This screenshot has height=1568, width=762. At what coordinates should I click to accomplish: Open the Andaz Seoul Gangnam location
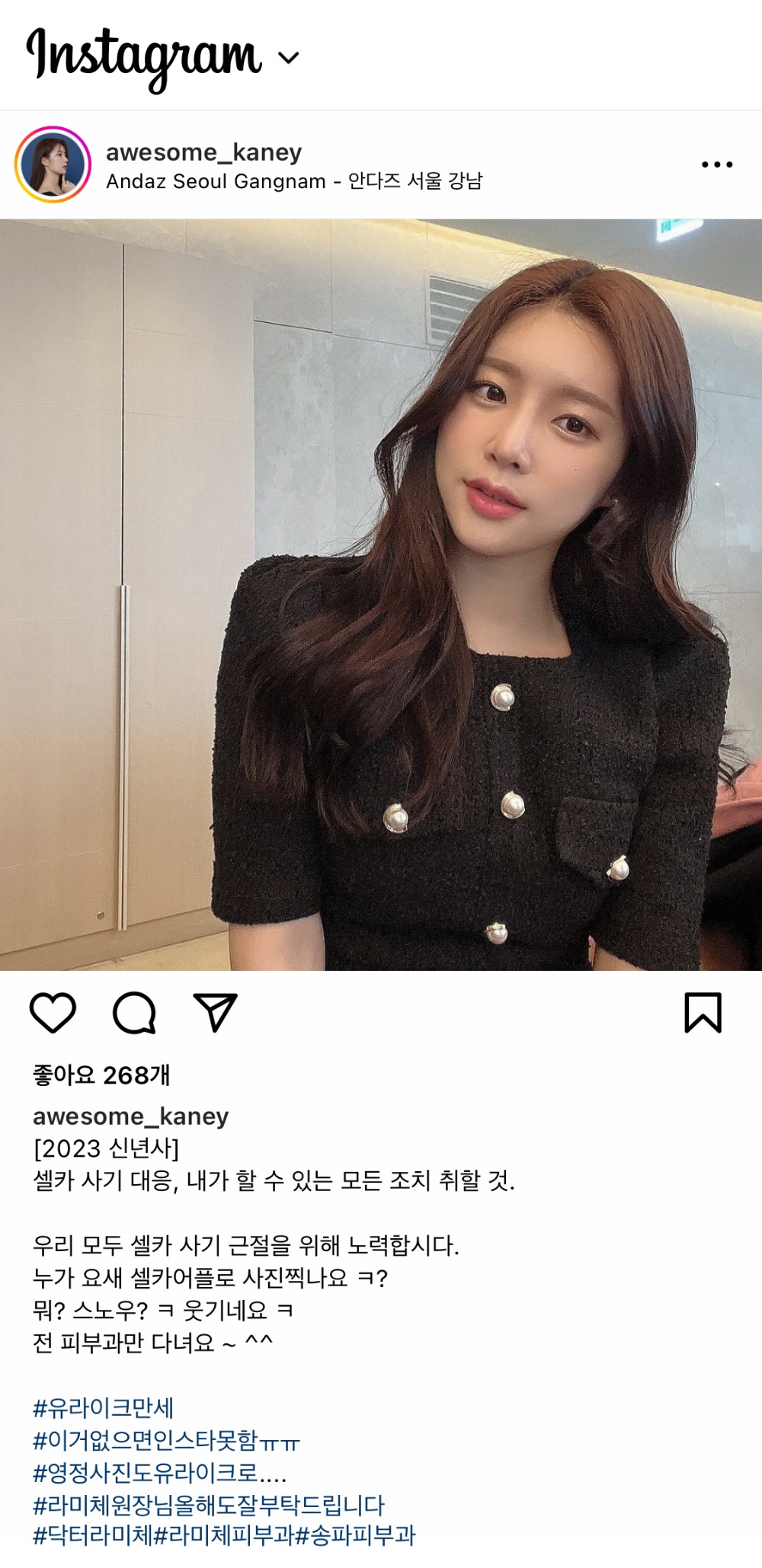click(294, 181)
